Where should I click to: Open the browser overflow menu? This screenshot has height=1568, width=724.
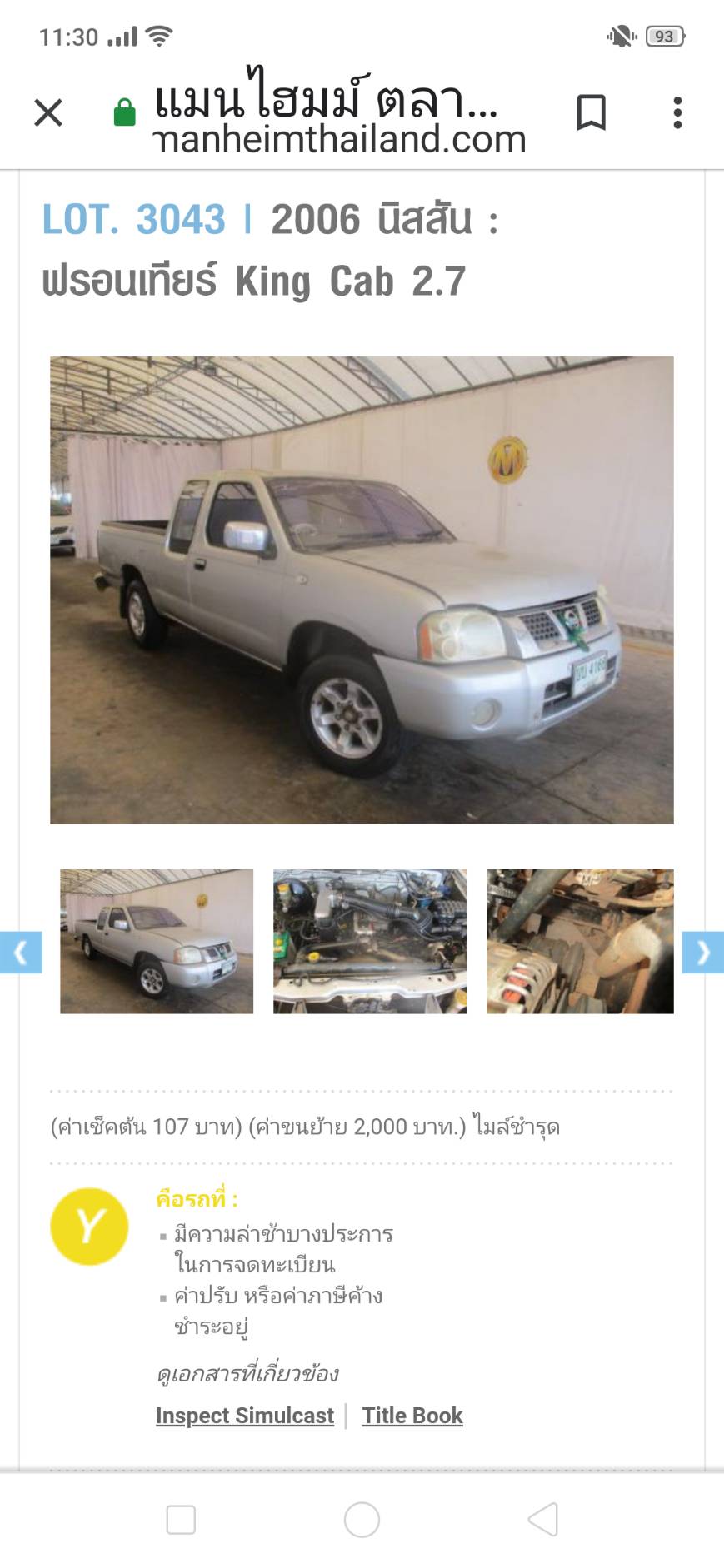pos(677,112)
